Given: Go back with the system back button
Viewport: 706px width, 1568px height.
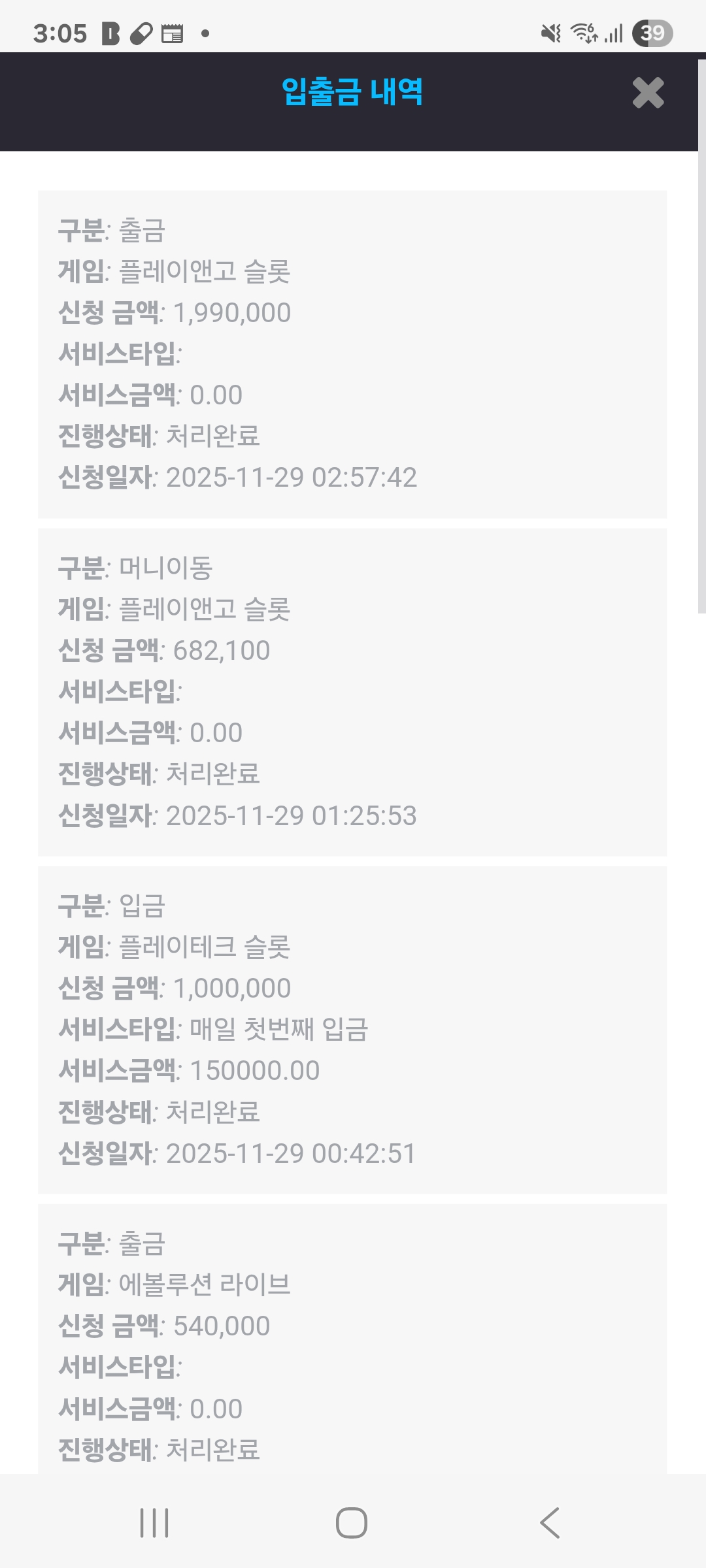Looking at the screenshot, I should (x=550, y=1523).
